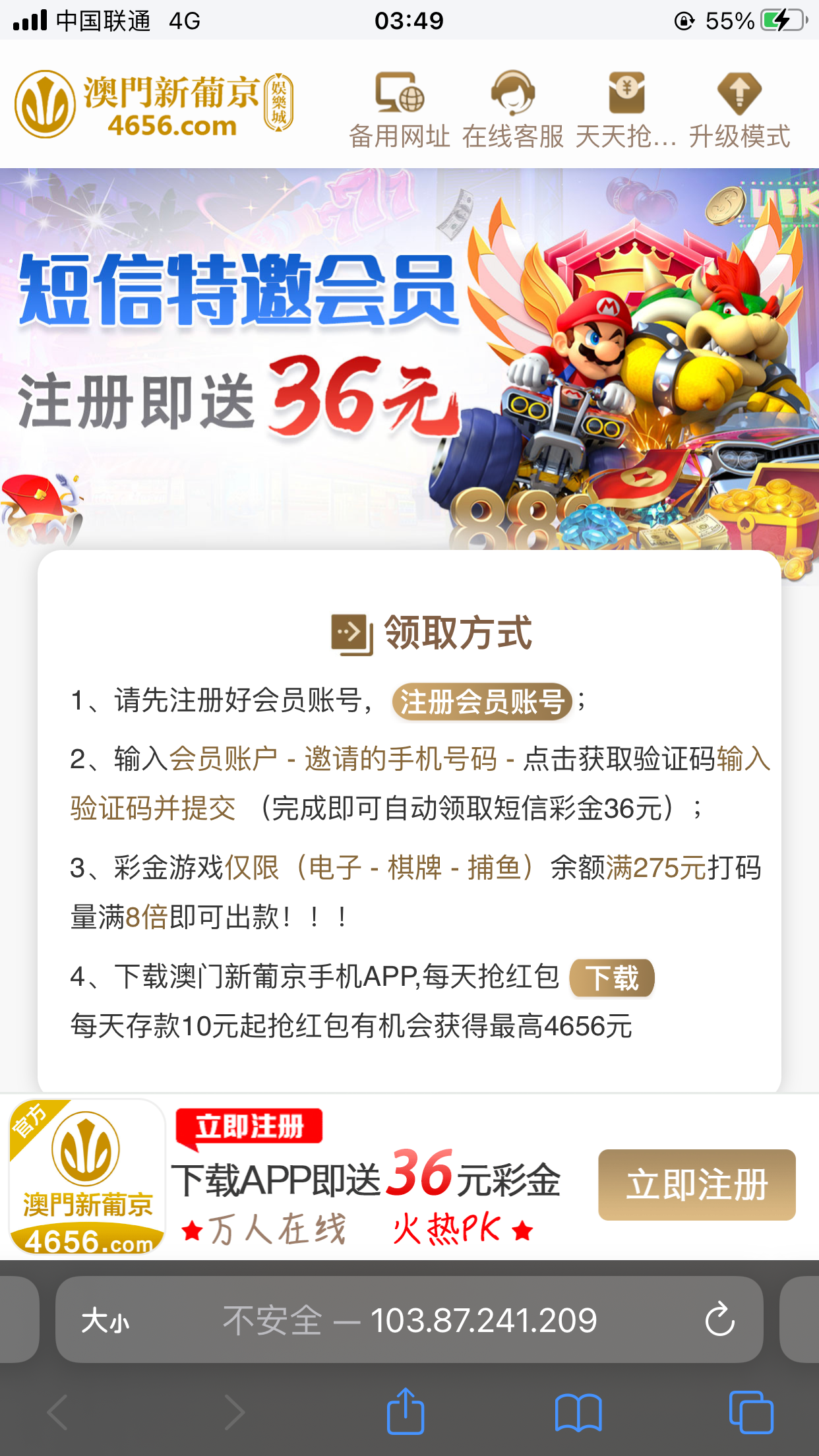Screen dimensions: 819x1456
Task: Open the 大小 text size menu
Action: click(x=106, y=1321)
